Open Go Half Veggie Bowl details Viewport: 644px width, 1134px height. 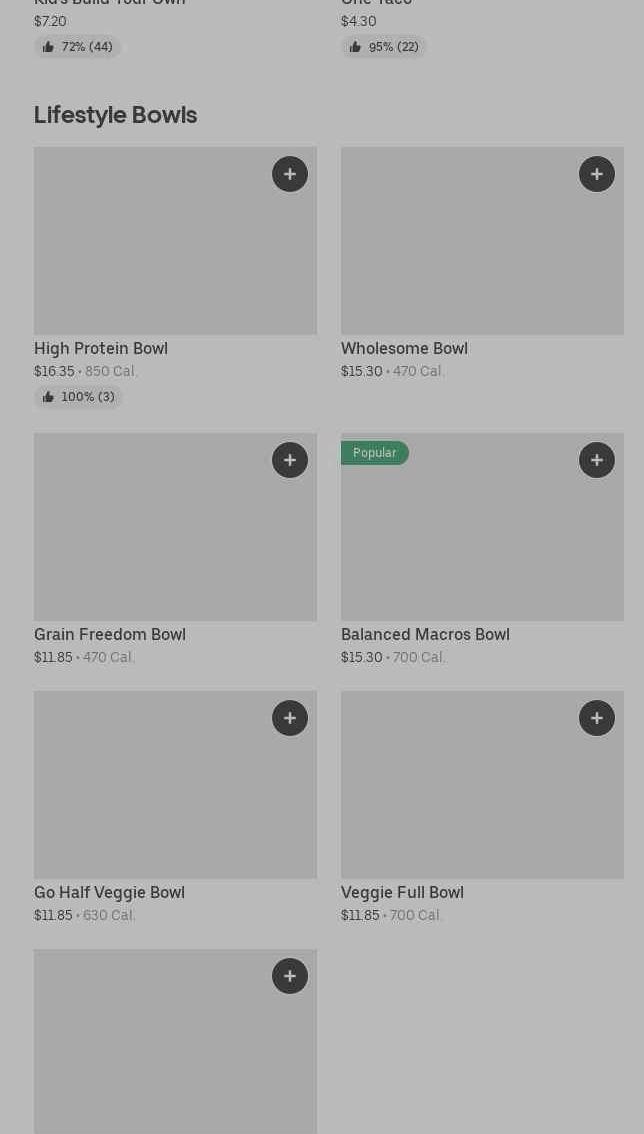[x=175, y=807]
